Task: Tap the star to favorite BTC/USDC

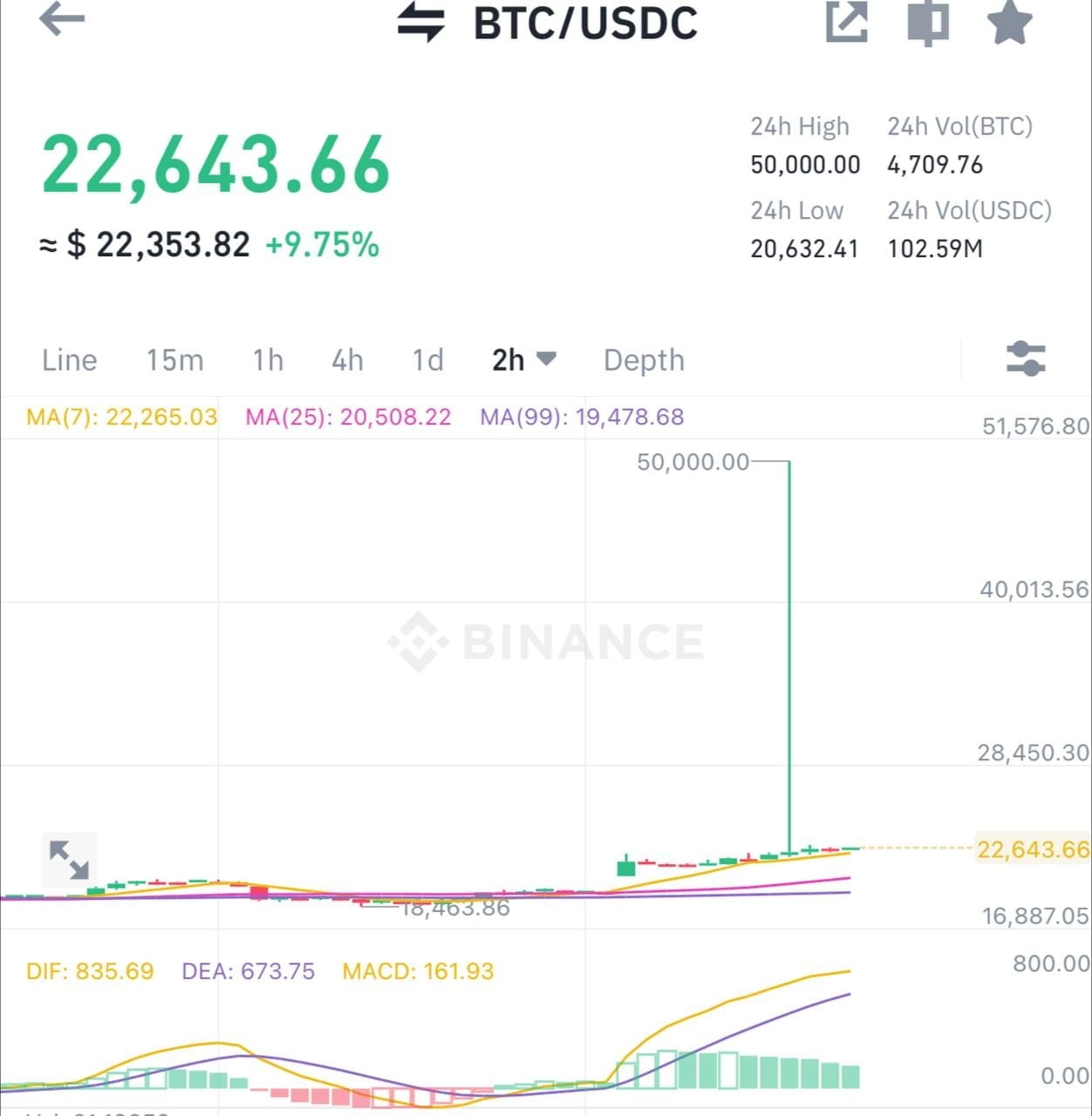Action: click(x=1009, y=24)
